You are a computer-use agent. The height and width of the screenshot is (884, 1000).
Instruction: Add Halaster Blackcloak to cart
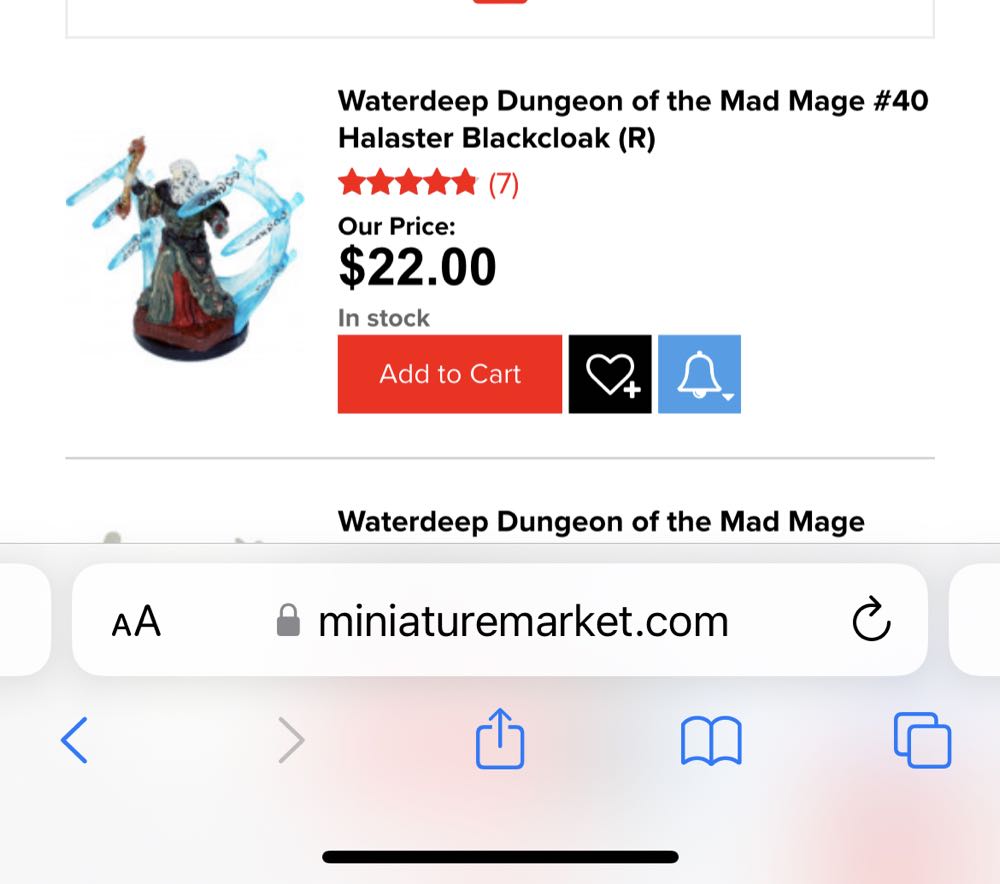pyautogui.click(x=449, y=374)
